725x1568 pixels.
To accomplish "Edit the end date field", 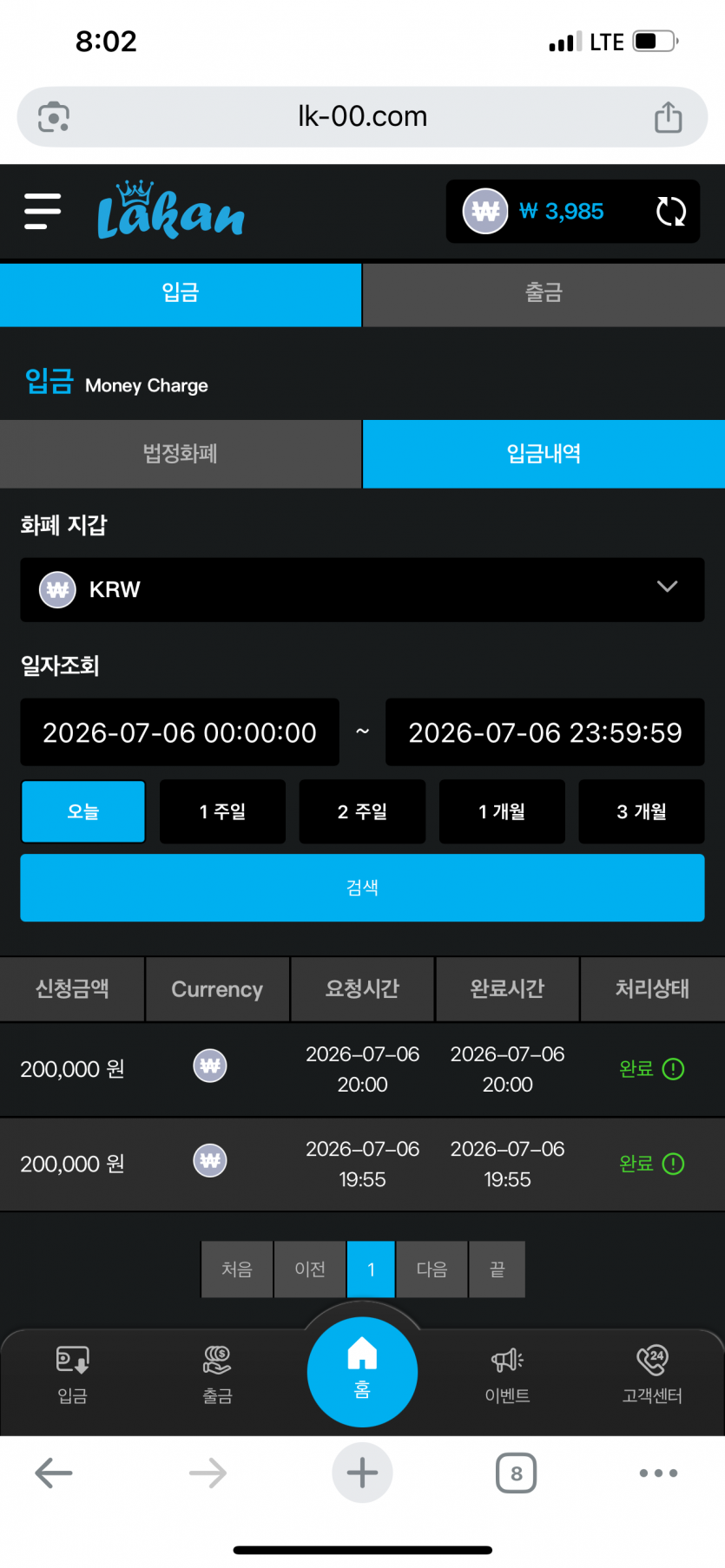I will pyautogui.click(x=545, y=732).
